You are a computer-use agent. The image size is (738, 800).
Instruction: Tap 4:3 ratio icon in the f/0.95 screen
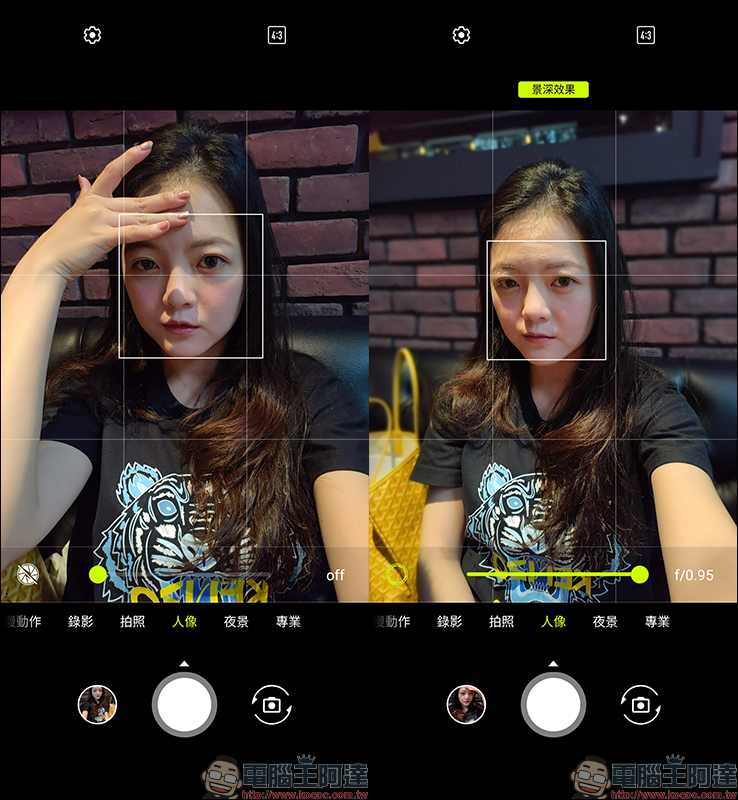tap(646, 36)
